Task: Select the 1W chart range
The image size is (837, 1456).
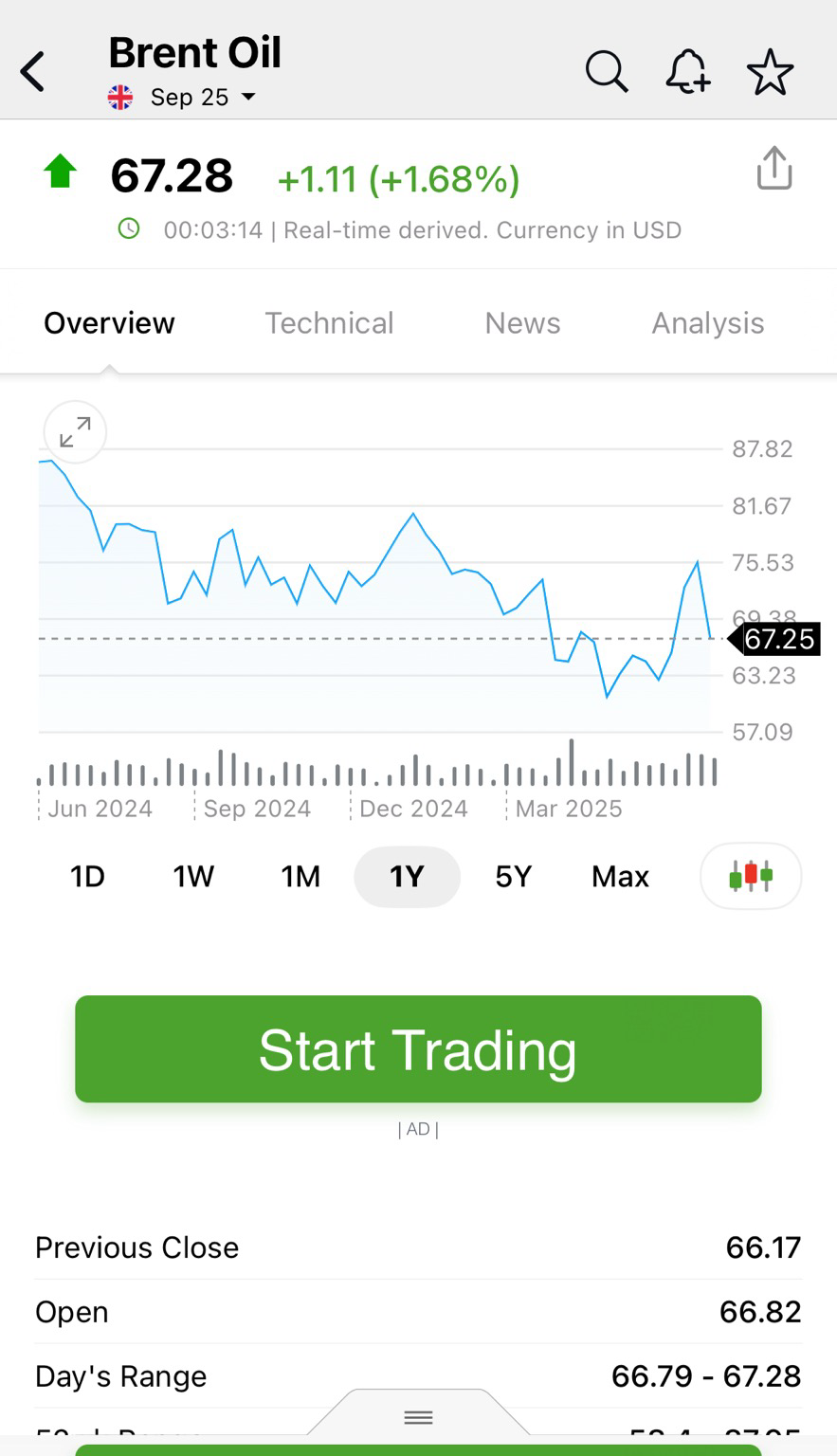Action: click(x=193, y=877)
